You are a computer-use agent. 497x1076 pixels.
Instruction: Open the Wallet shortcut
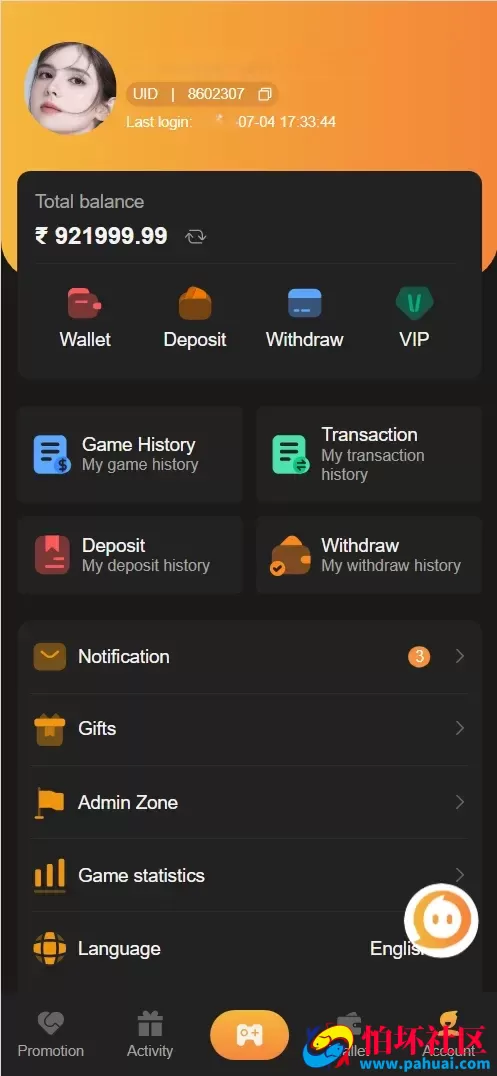click(x=85, y=318)
